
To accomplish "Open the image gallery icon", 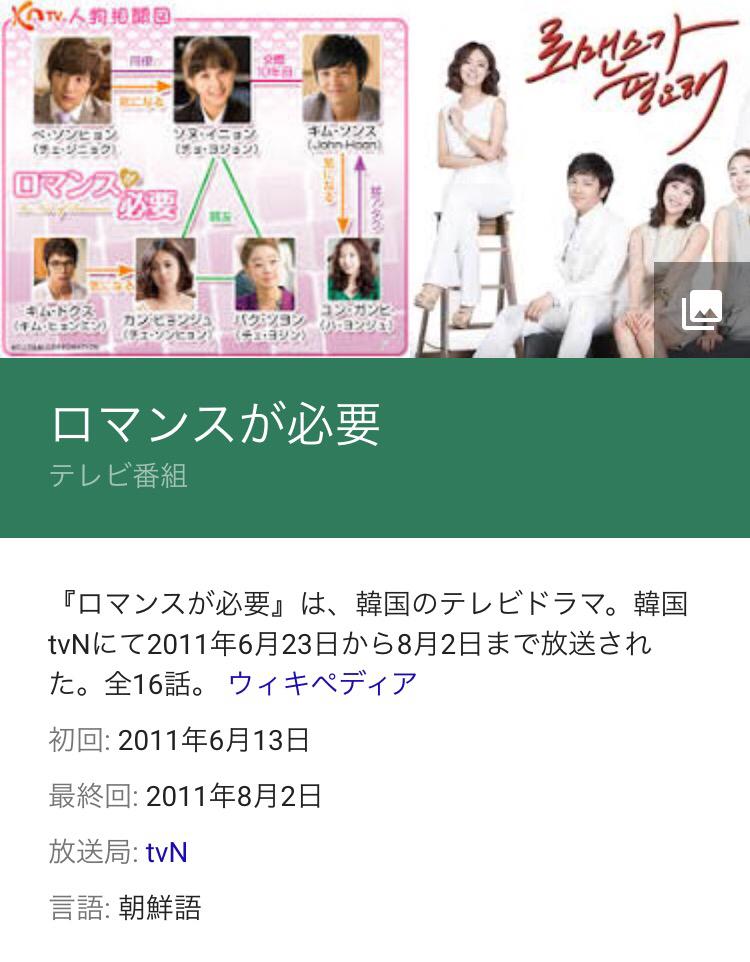I will click(x=702, y=310).
